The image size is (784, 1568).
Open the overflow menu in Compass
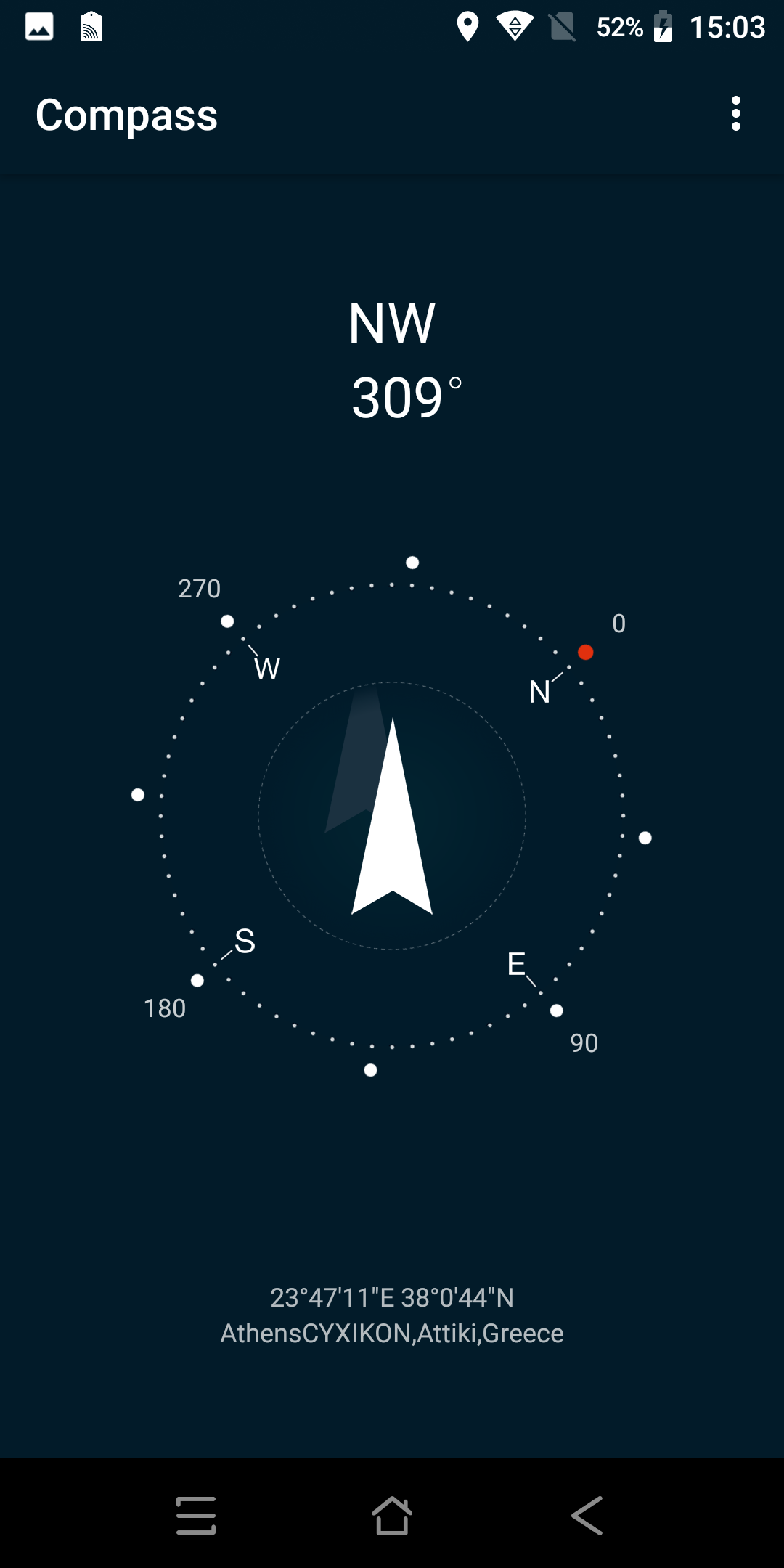(735, 114)
